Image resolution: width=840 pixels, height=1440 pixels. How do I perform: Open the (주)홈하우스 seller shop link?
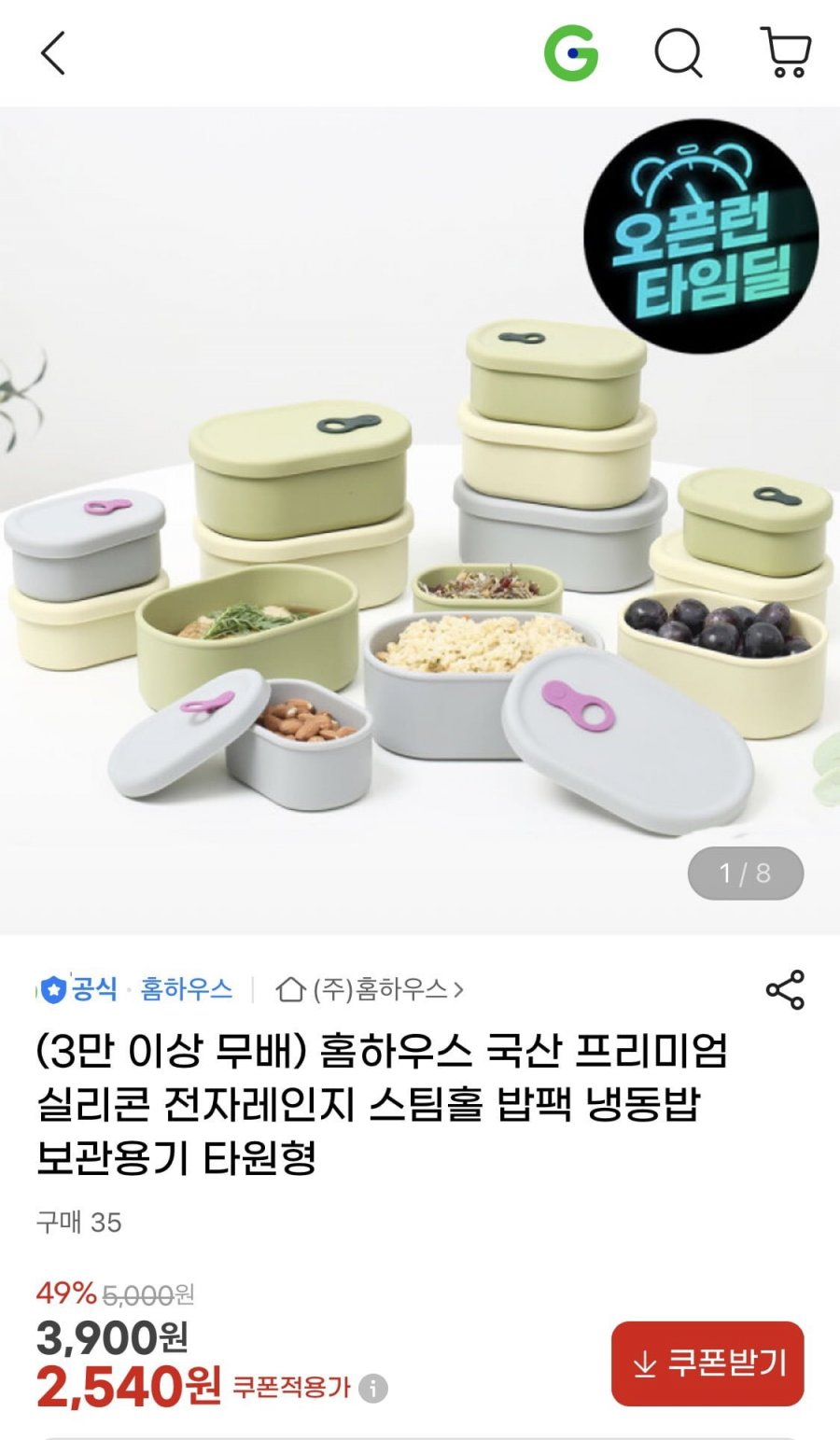pos(371,989)
